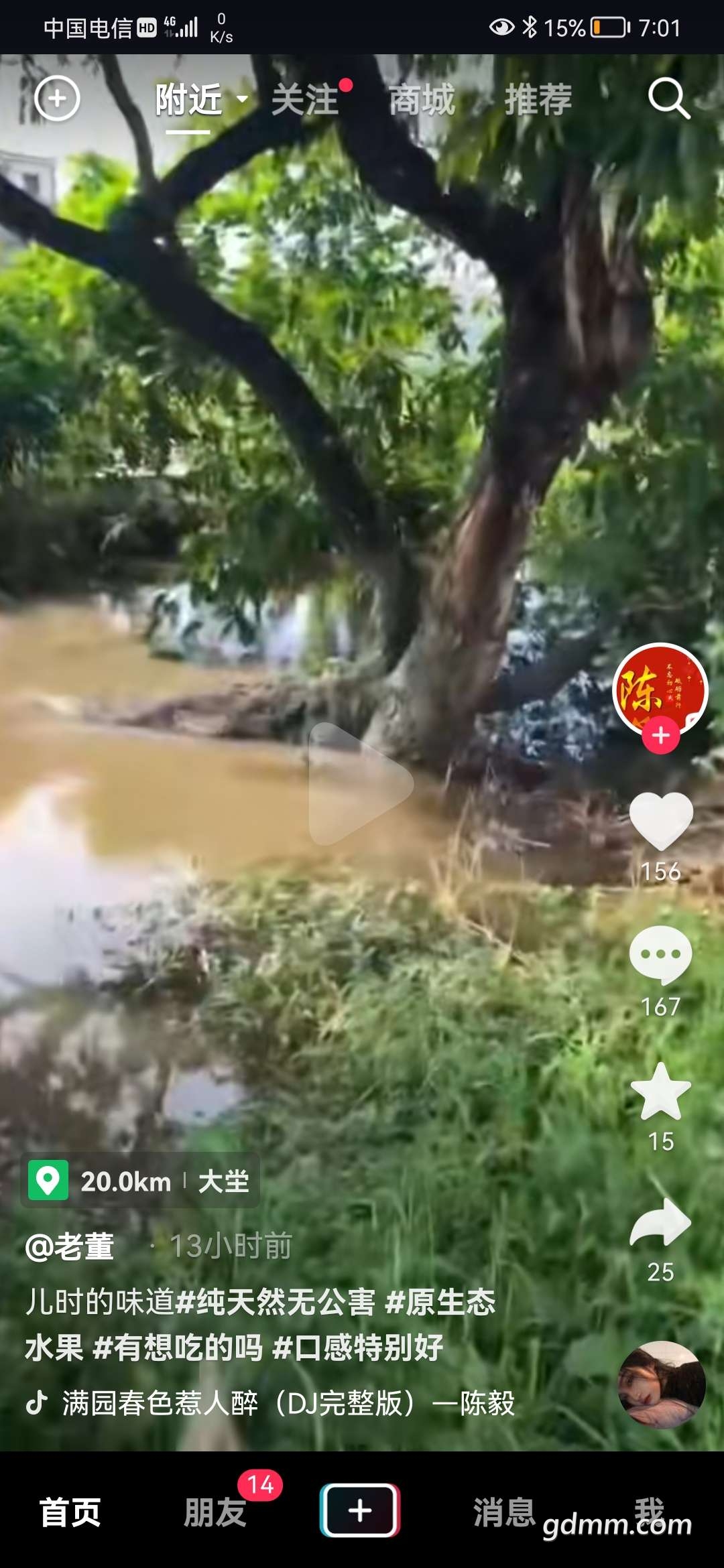724x1568 pixels.
Task: Switch to the 关注 tab
Action: [306, 101]
